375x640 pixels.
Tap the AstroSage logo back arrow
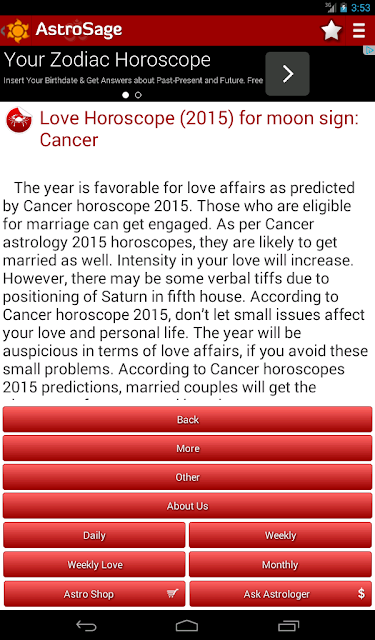(16, 31)
